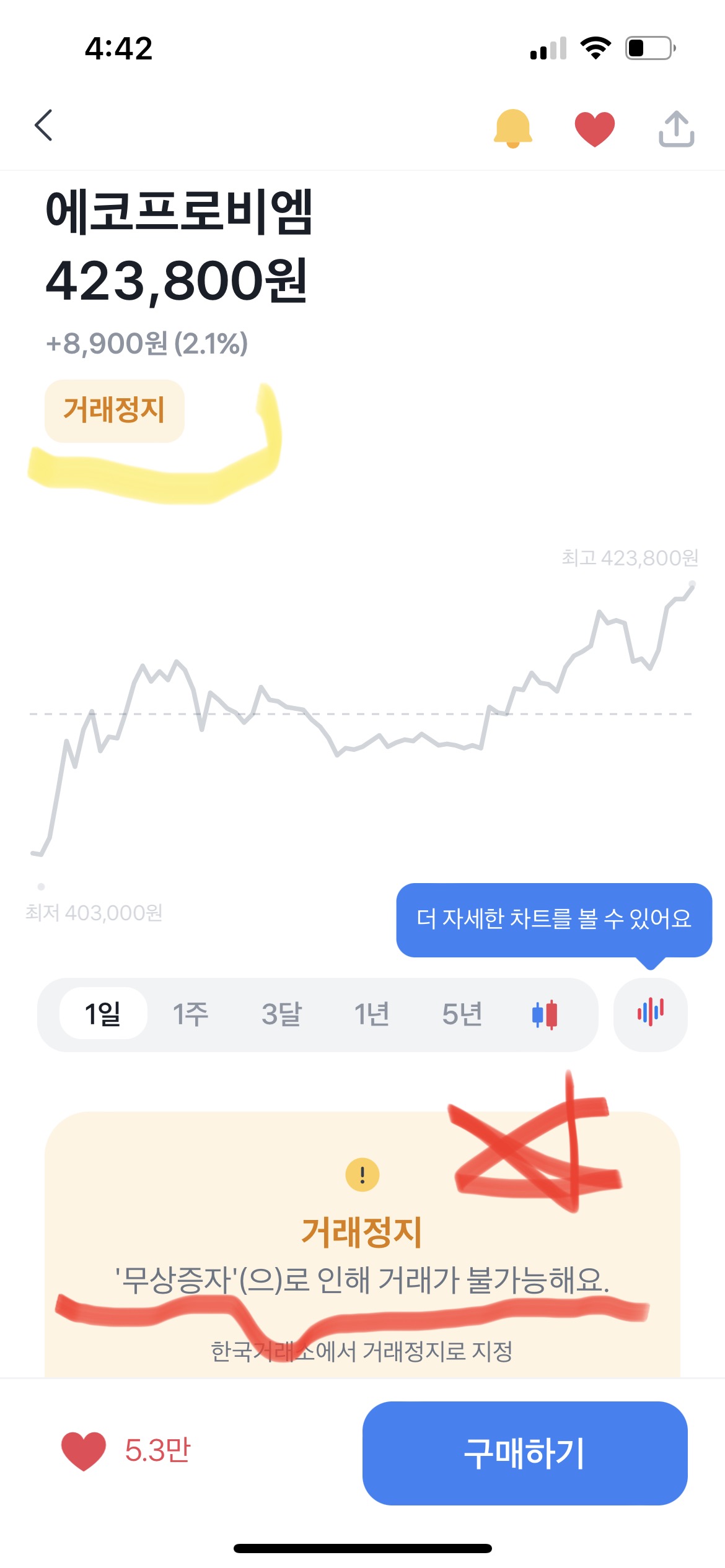Dismiss the blue chart tooltip bubble
The height and width of the screenshot is (1568, 725).
coord(553,920)
